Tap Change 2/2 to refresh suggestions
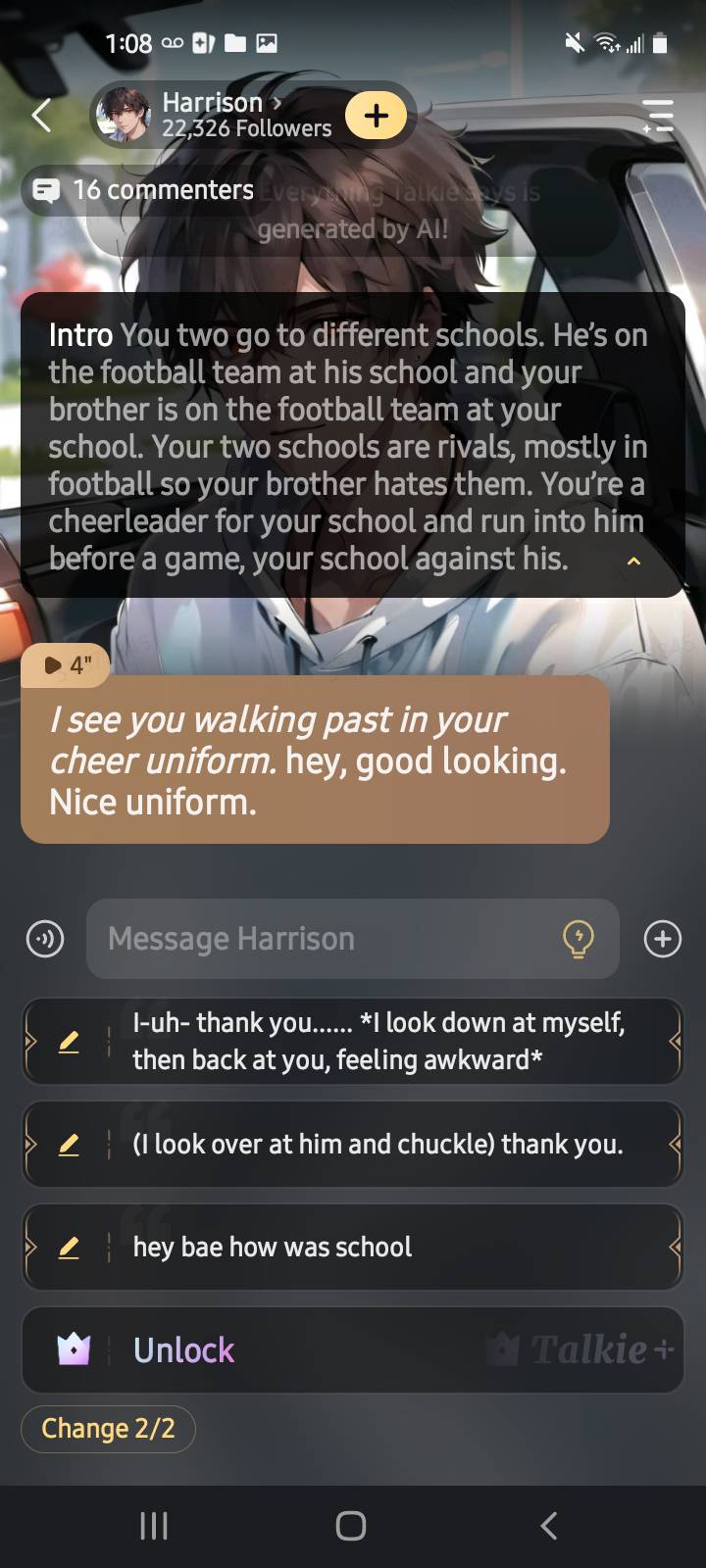Image resolution: width=706 pixels, height=1568 pixels. pos(108,1429)
